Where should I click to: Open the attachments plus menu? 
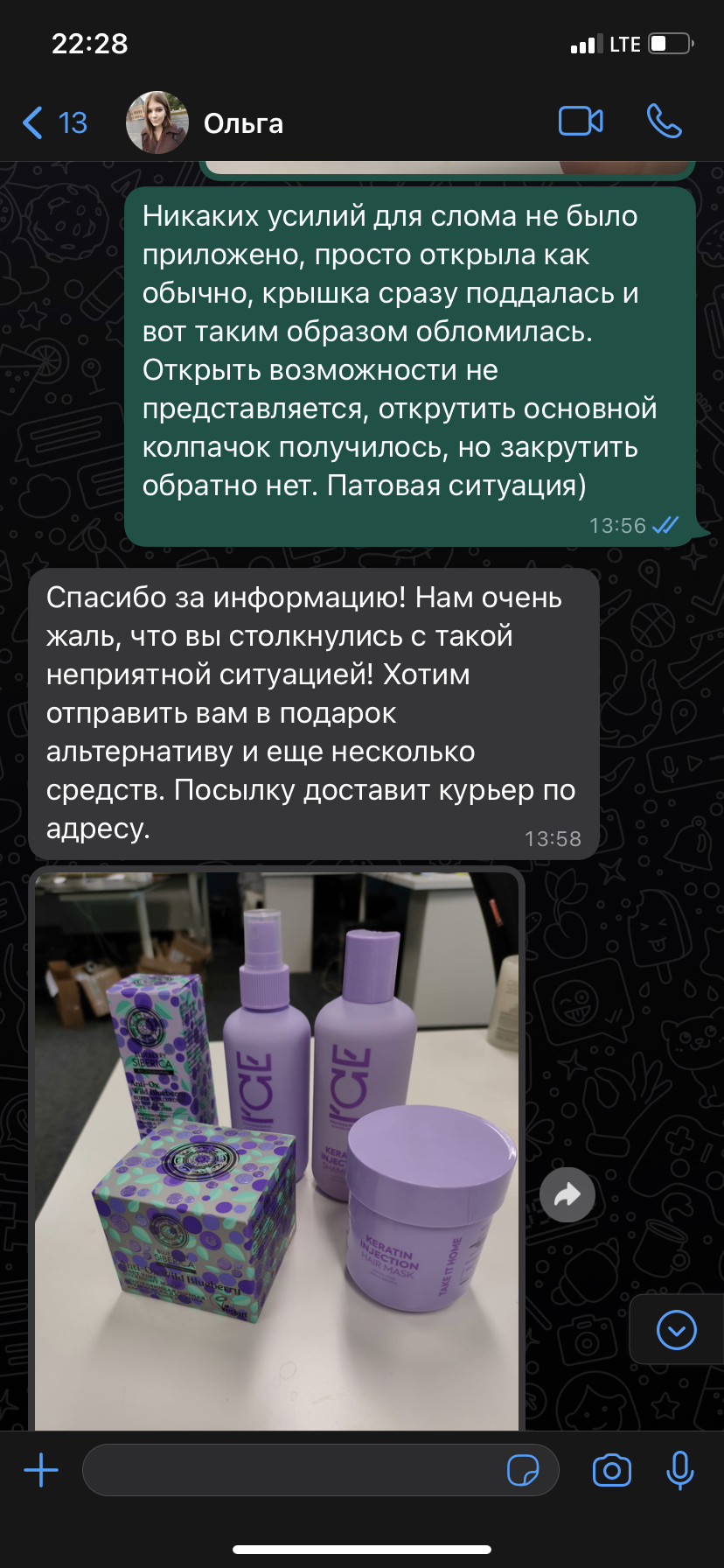coord(41,1470)
